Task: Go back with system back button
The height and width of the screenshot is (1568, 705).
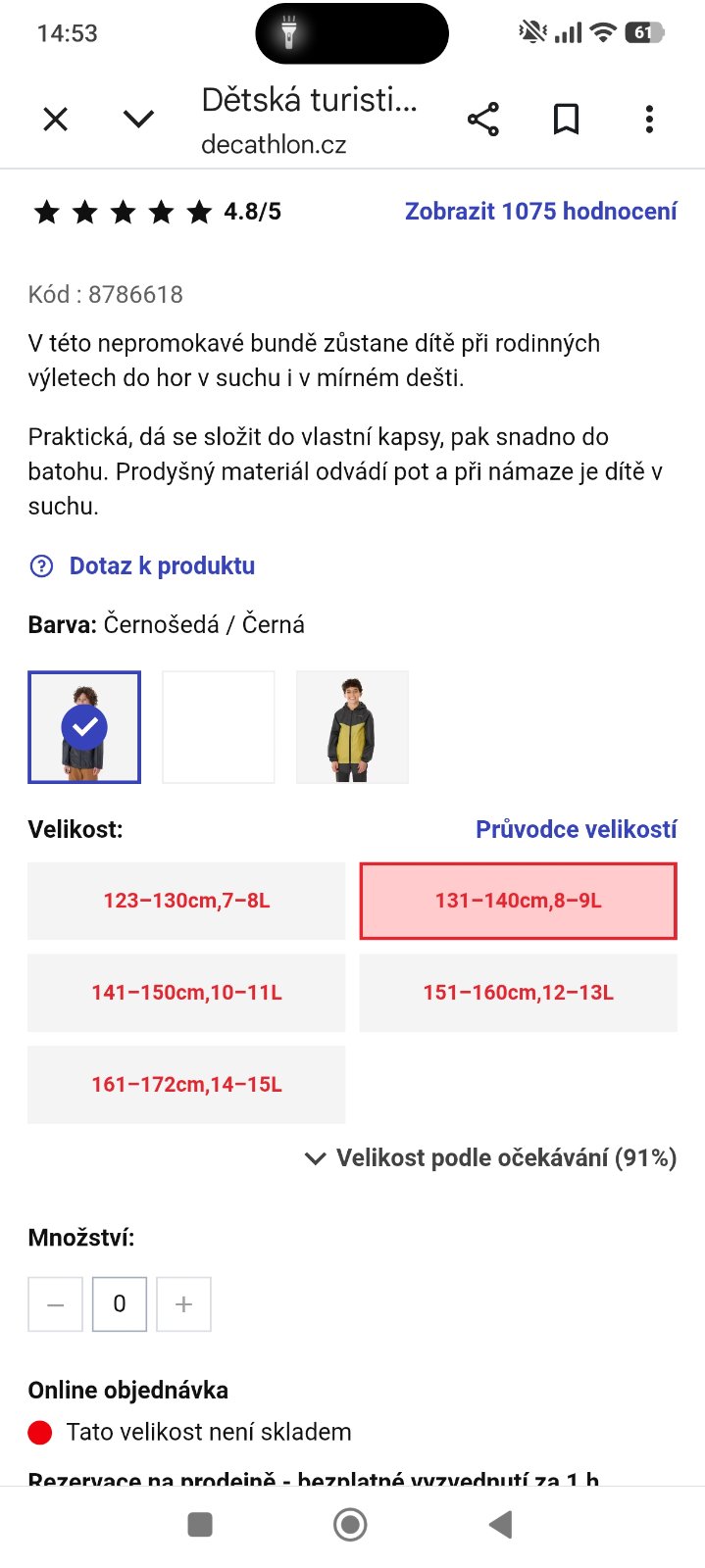Action: coord(501,1525)
